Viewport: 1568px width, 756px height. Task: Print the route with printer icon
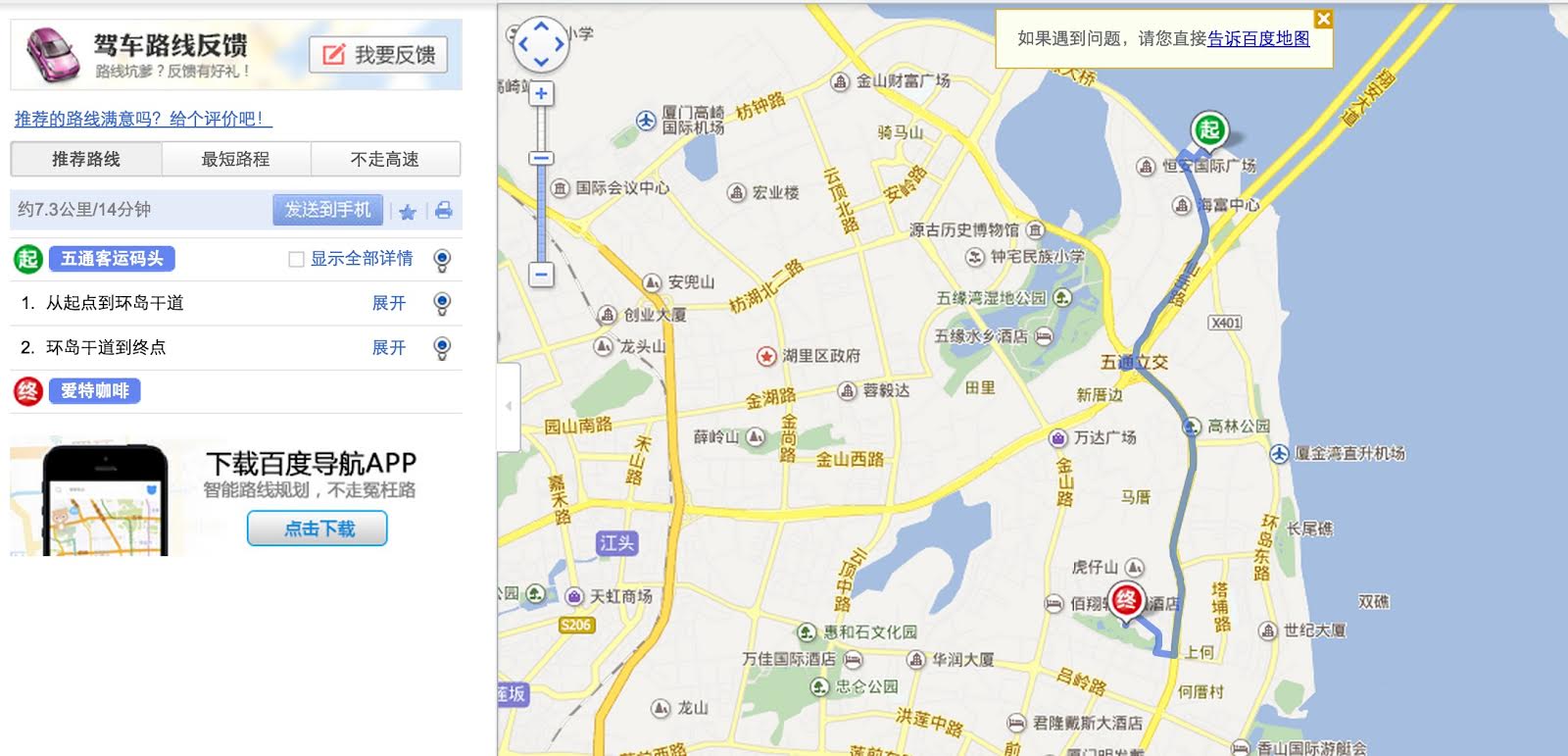[x=444, y=210]
